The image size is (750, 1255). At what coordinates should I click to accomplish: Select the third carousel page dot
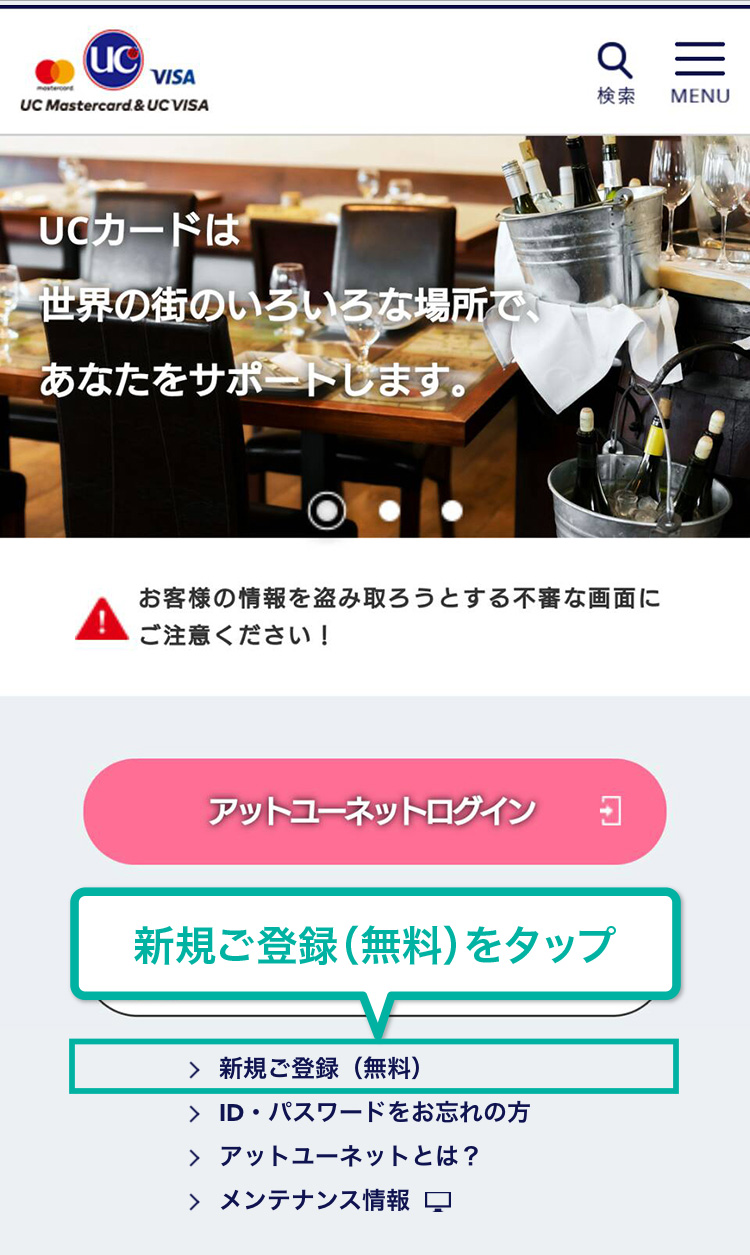click(x=452, y=510)
